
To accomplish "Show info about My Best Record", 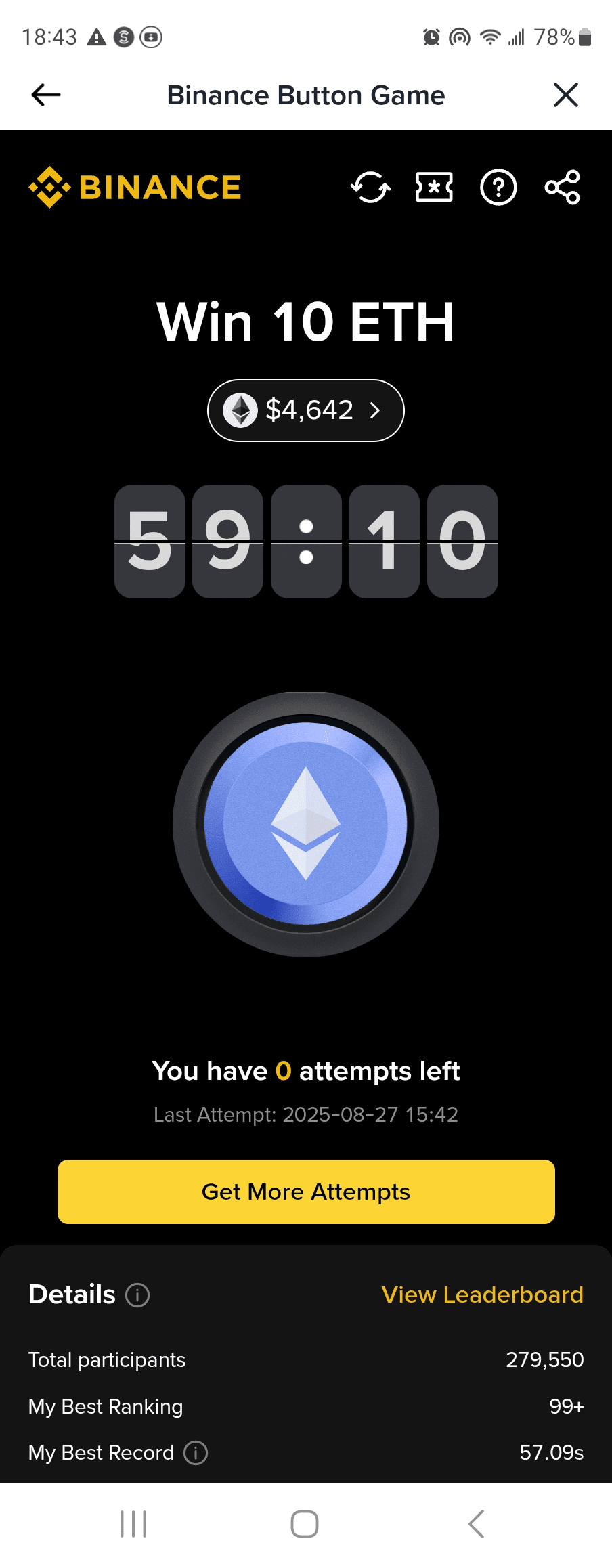I will (x=196, y=1452).
